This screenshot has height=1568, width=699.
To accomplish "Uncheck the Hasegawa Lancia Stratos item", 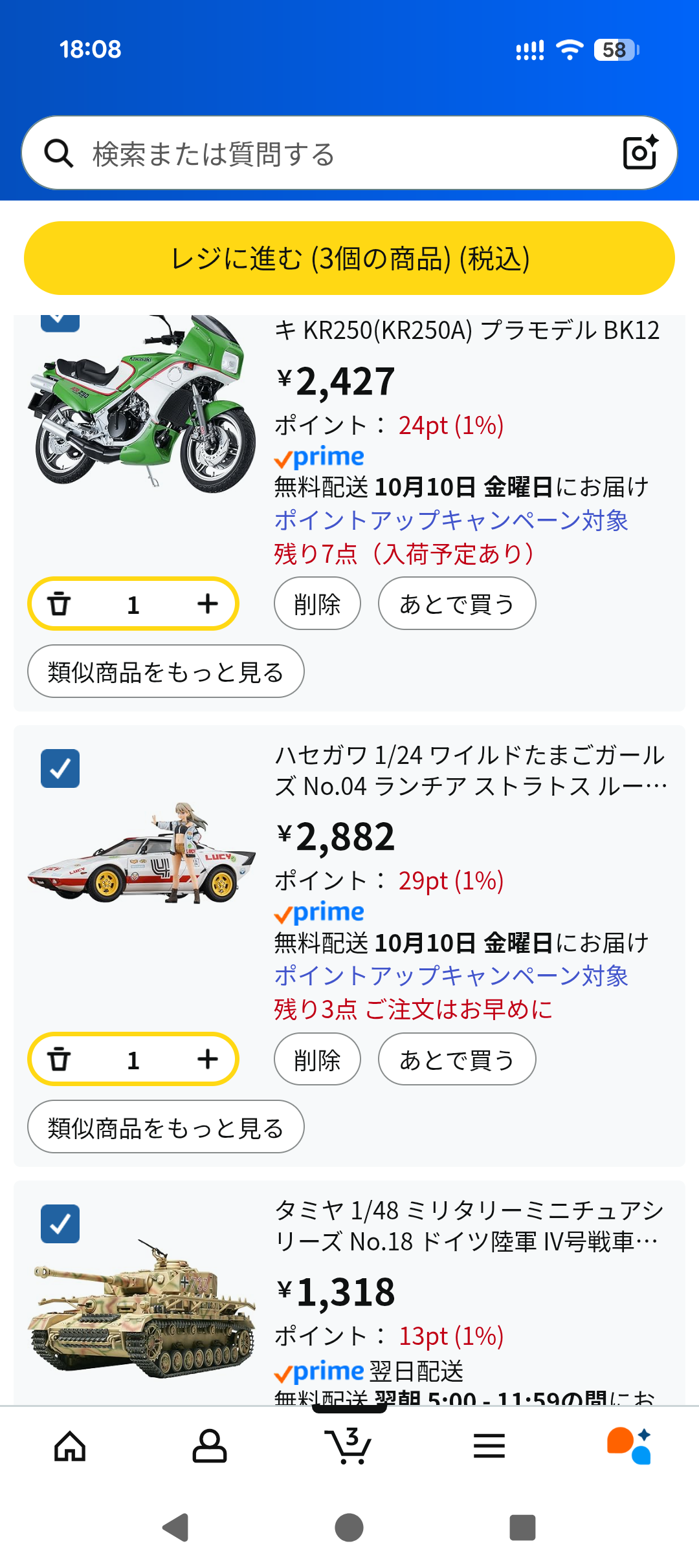I will coord(60,768).
